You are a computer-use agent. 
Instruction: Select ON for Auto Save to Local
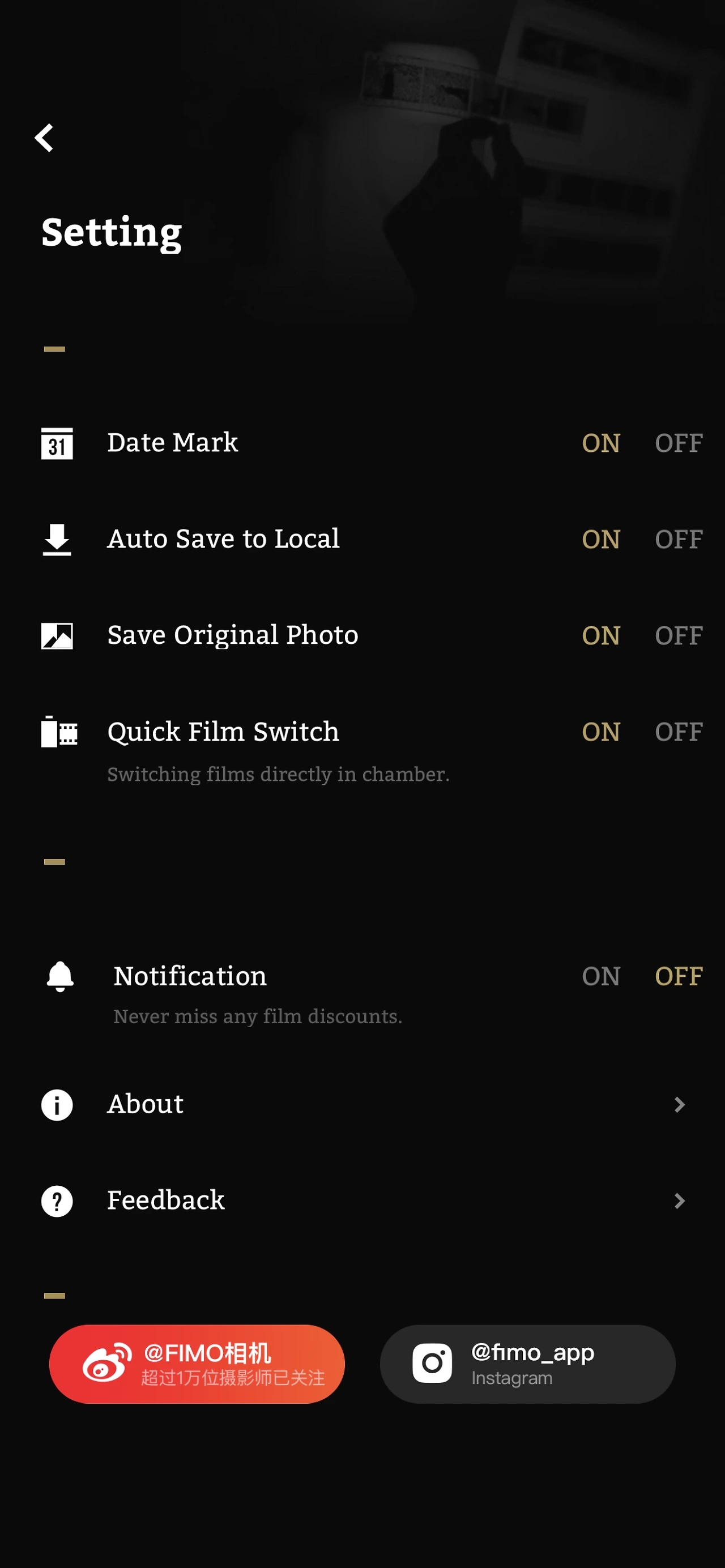(x=600, y=539)
